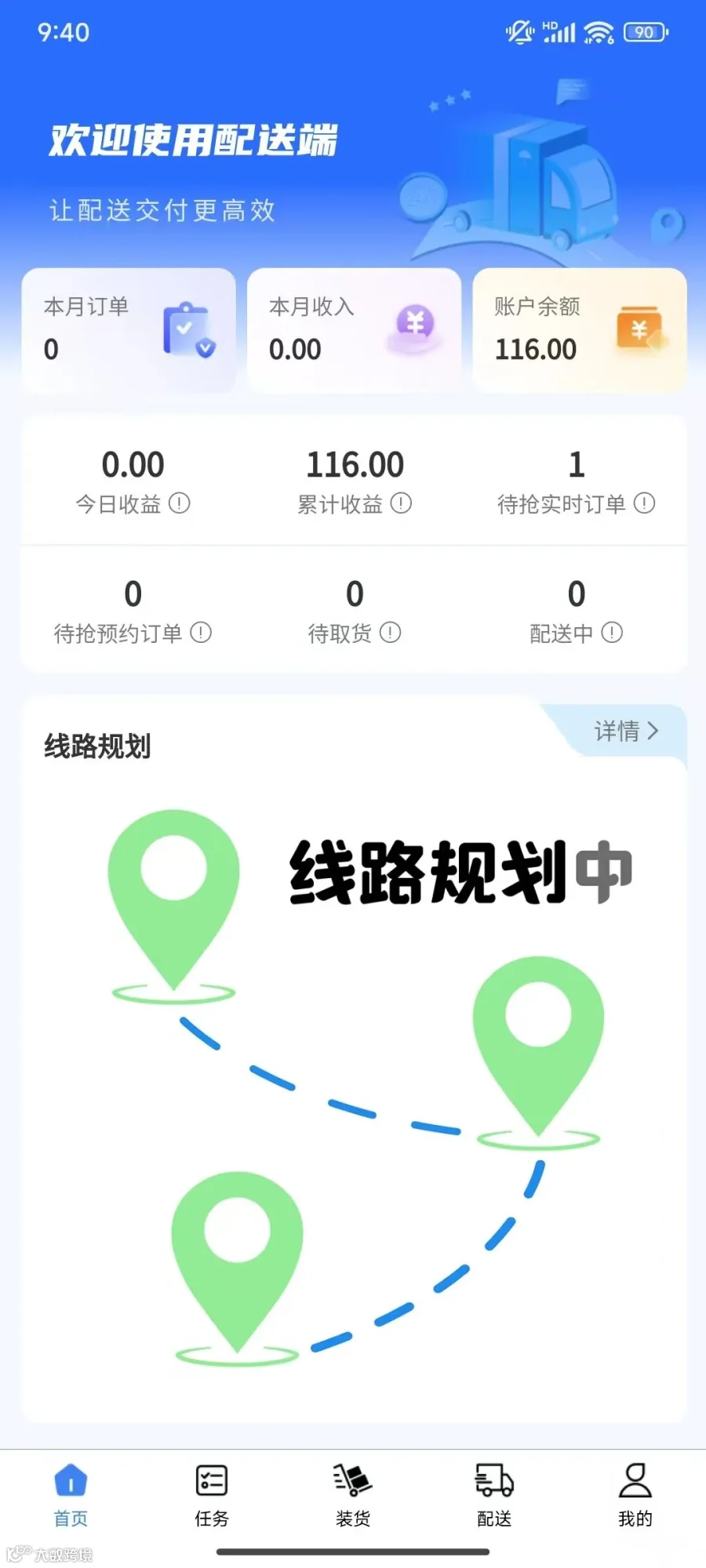
Task: Open 详情 for 线路规划
Action: pos(626,731)
